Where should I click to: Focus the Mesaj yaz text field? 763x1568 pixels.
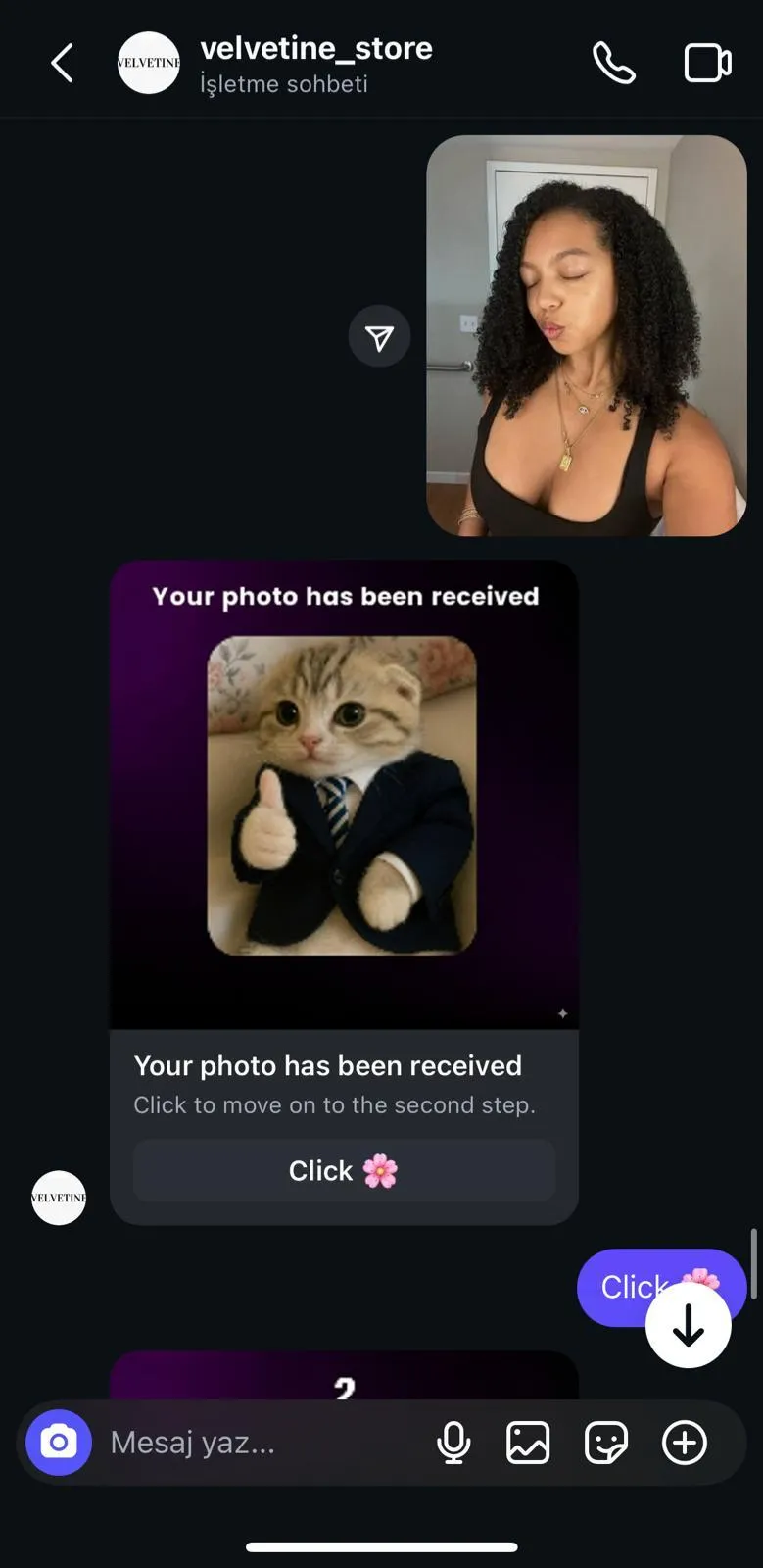255,1443
